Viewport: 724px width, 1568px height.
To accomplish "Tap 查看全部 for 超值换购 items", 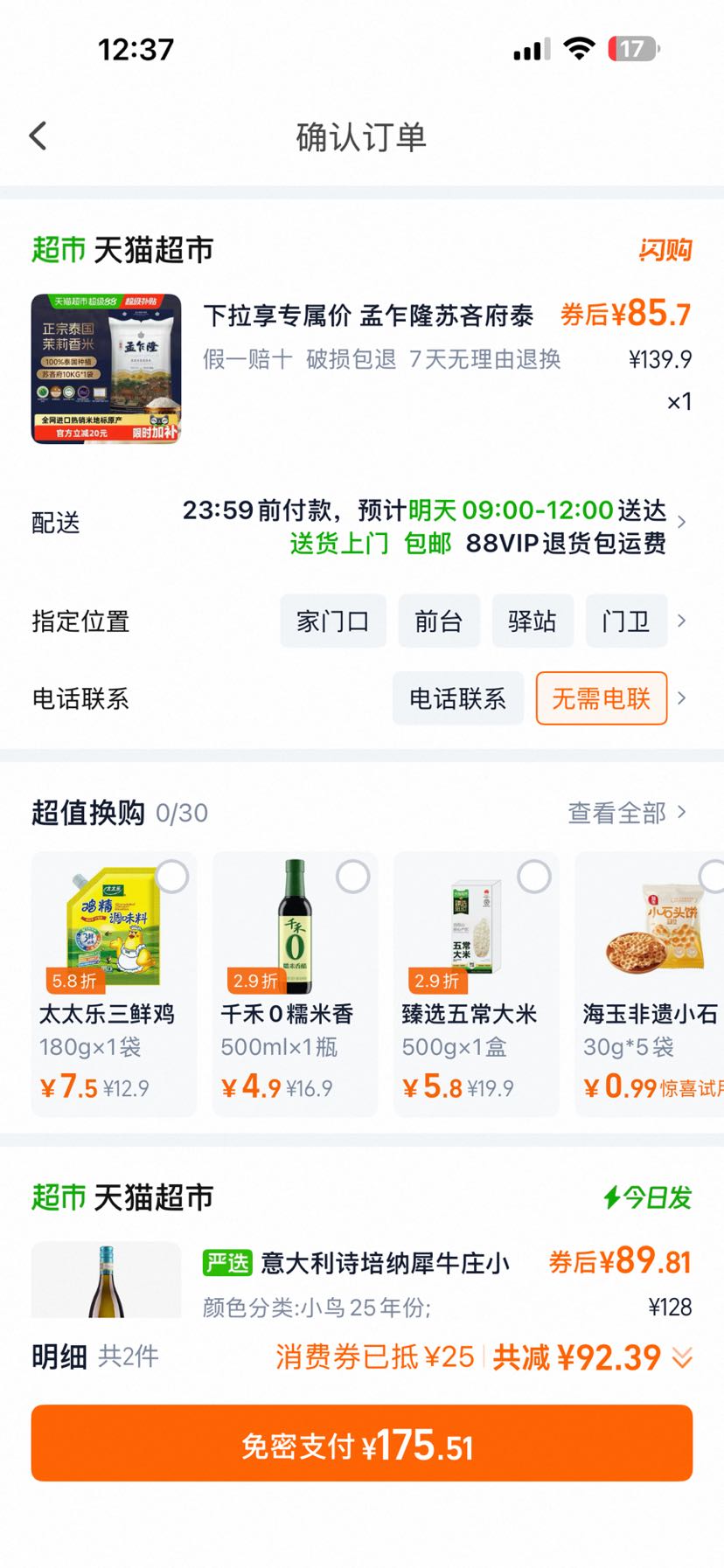I will (x=627, y=813).
